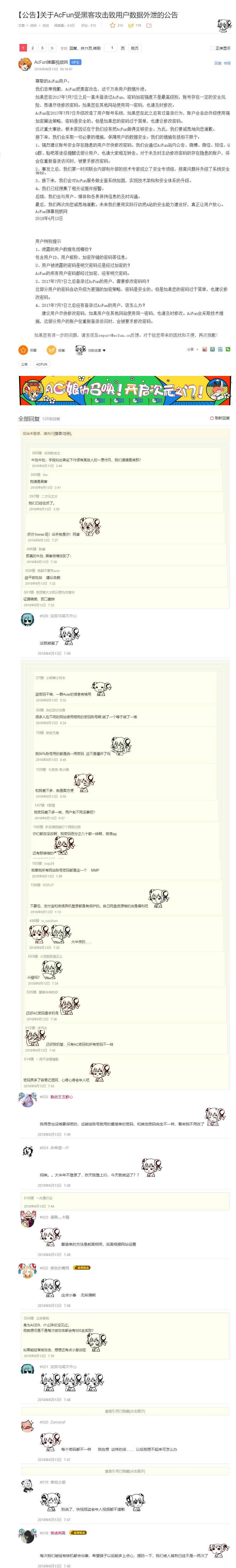Viewport: 236px width, 1568px height.
Task: Go to page 3 of replies
Action: tap(42, 48)
